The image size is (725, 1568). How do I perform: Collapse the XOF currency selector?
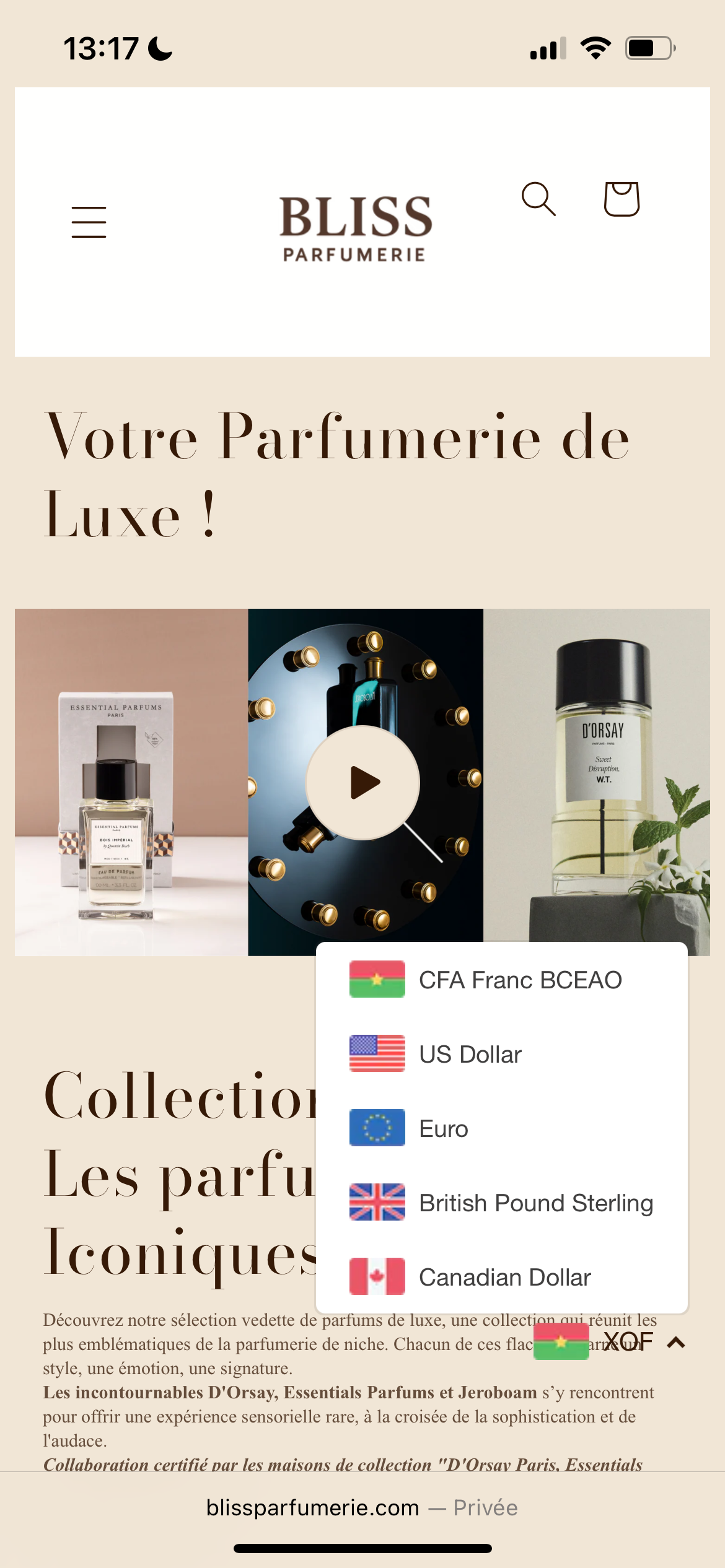coord(674,1343)
